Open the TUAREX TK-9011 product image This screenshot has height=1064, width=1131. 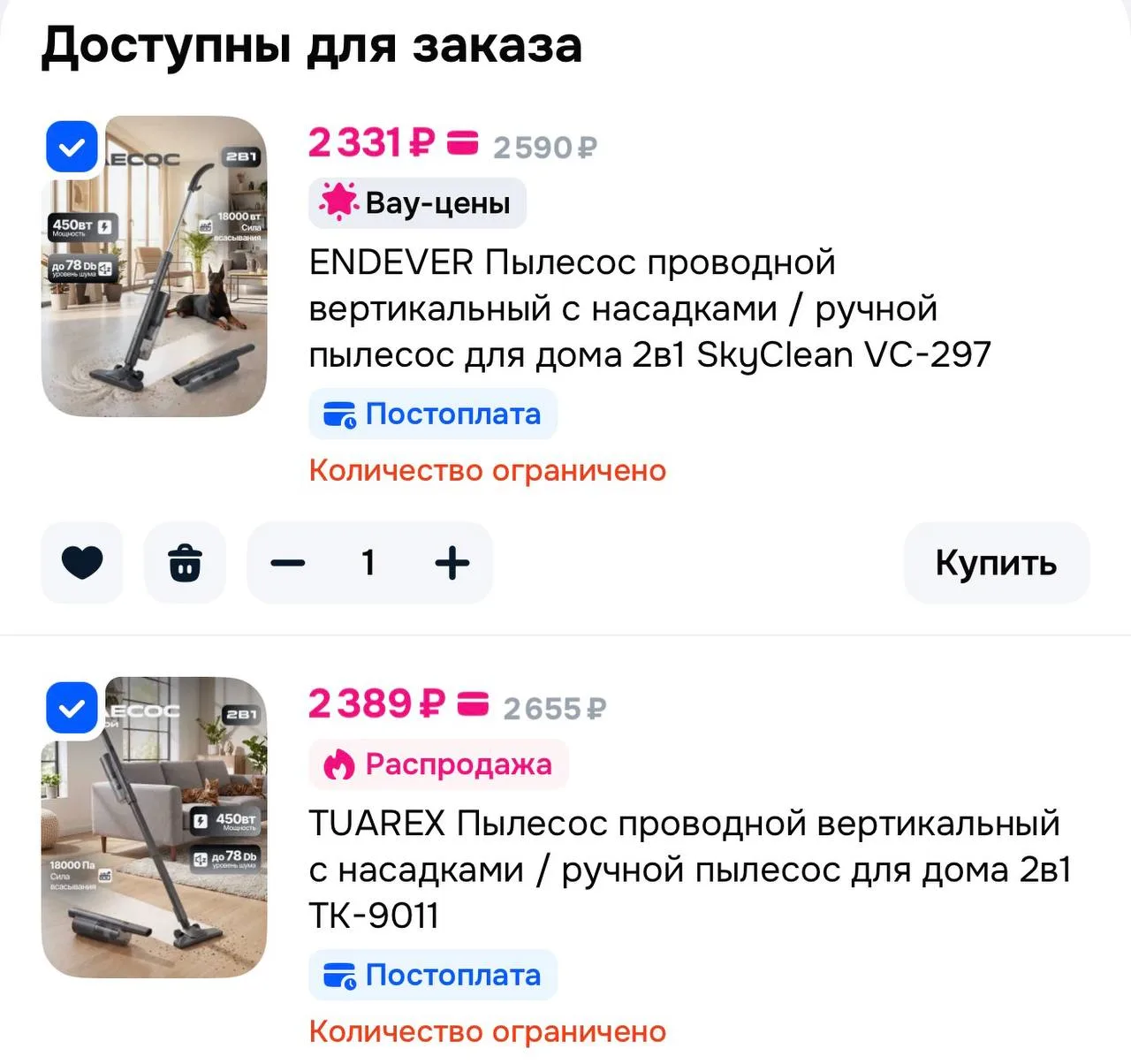155,827
